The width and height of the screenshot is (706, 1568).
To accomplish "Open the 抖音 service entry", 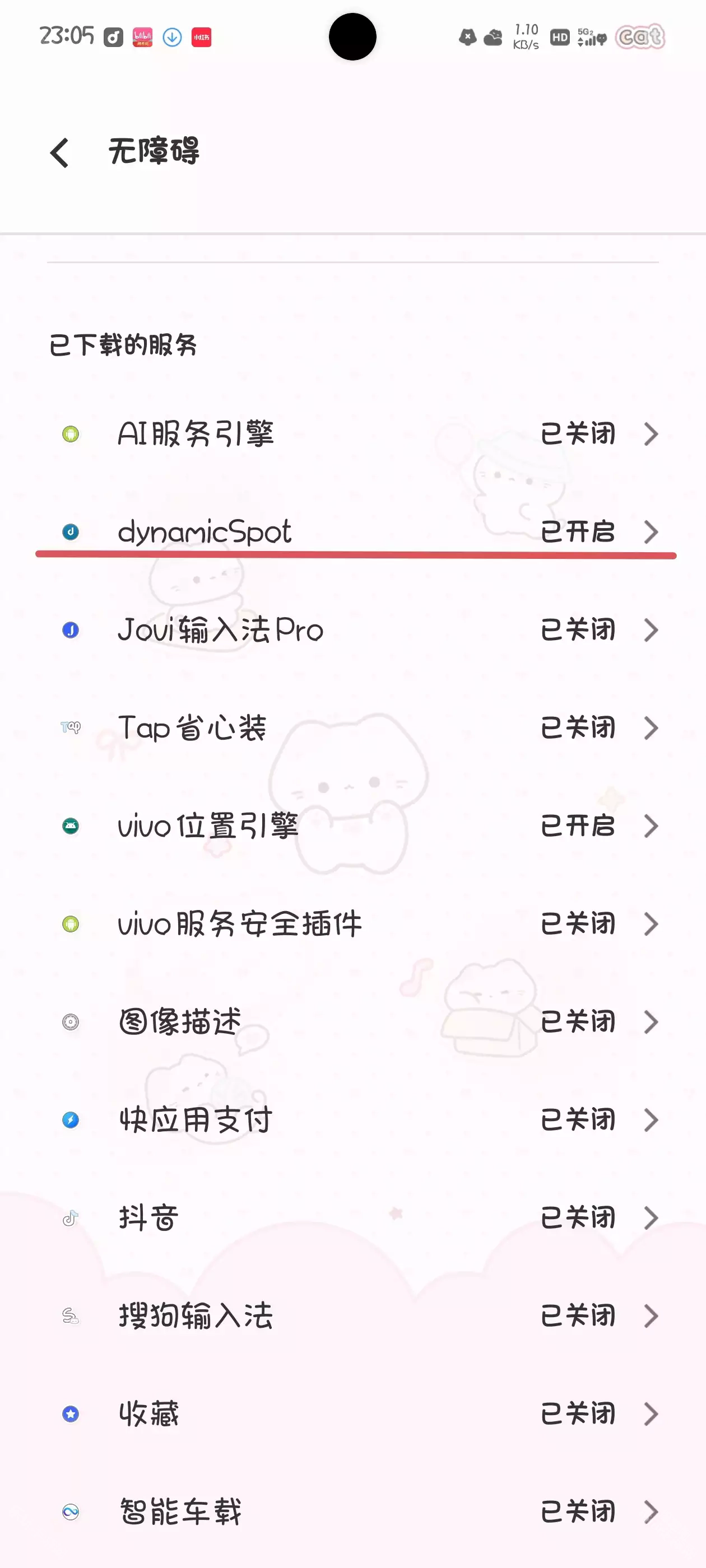I will tap(352, 1218).
